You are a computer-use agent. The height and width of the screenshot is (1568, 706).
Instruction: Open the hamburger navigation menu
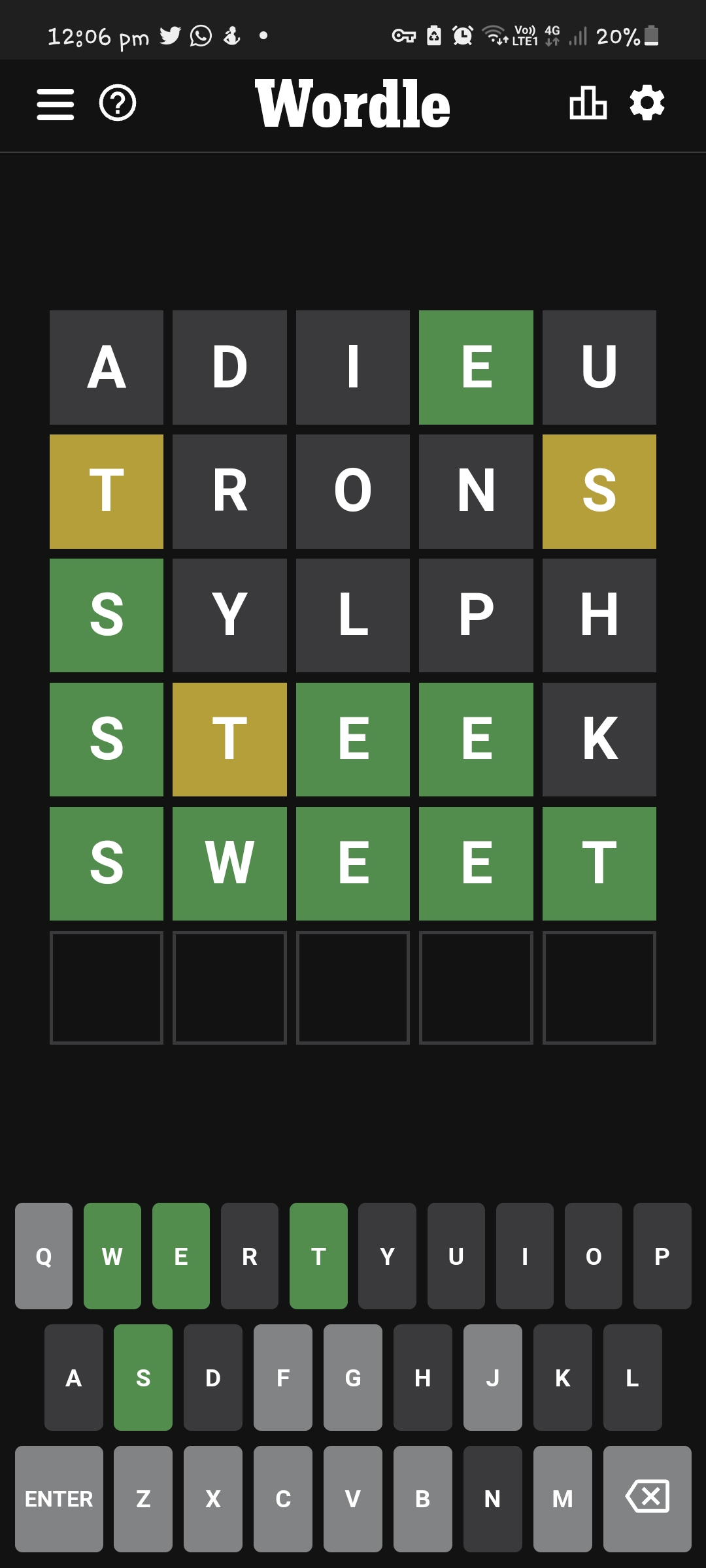56,105
